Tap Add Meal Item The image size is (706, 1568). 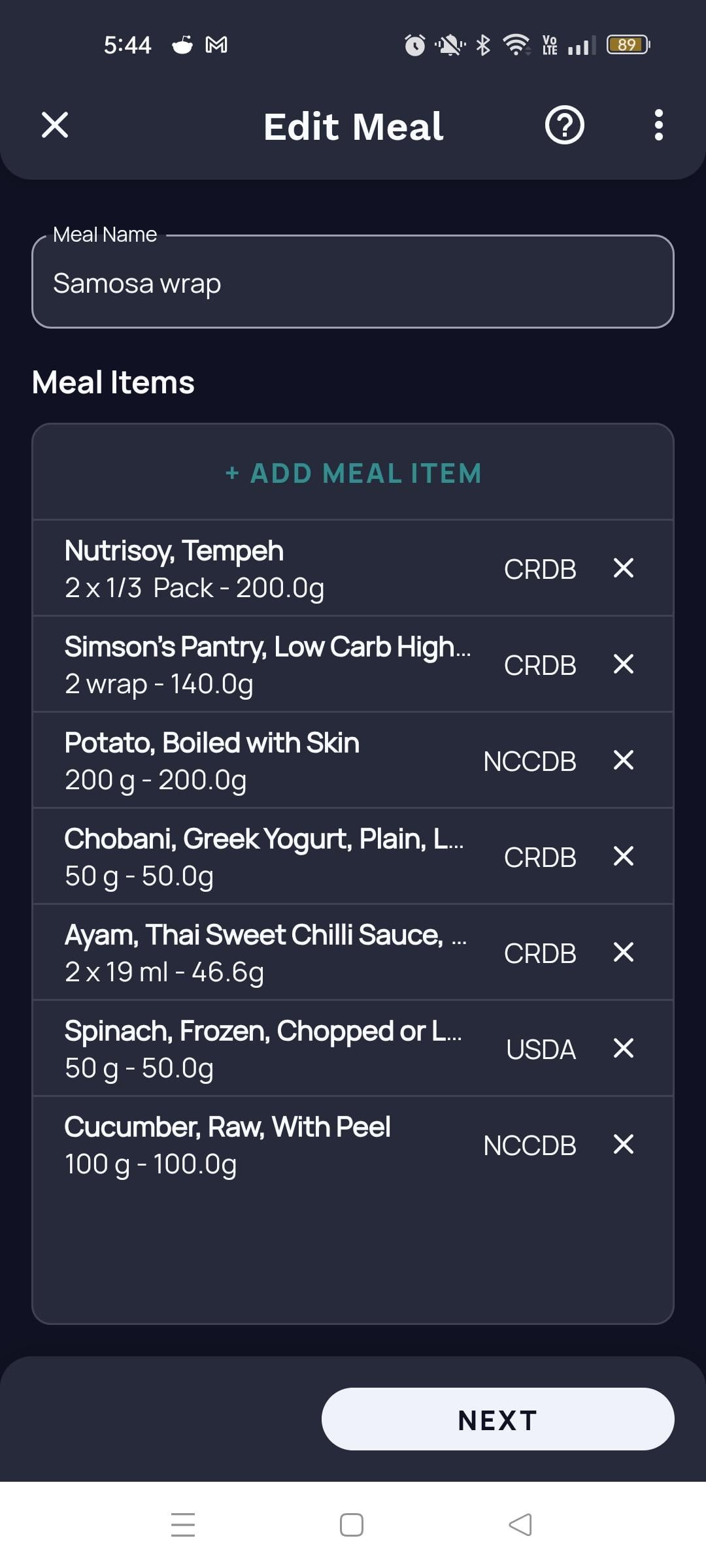click(353, 473)
